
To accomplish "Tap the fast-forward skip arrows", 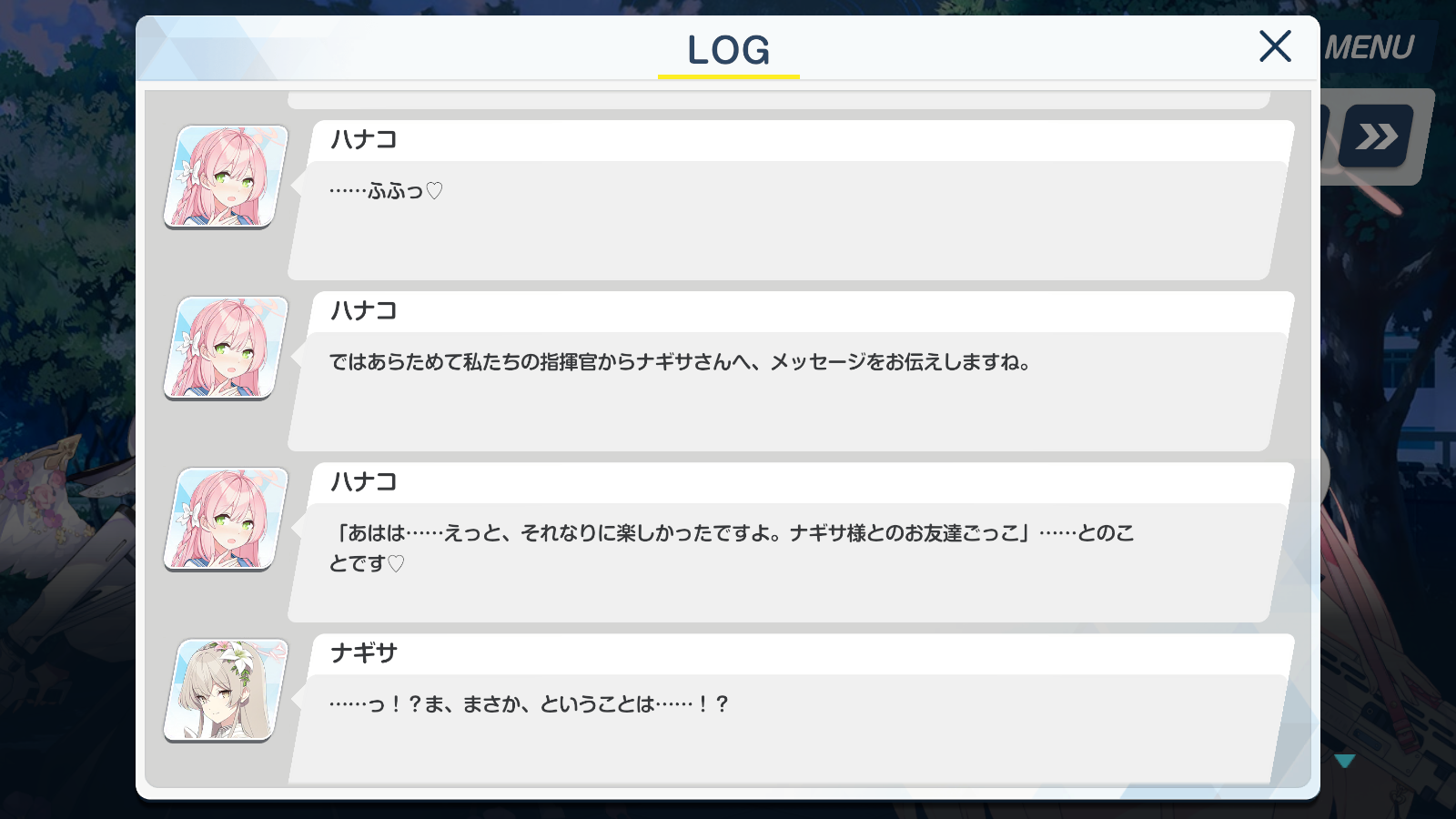I will (x=1377, y=136).
